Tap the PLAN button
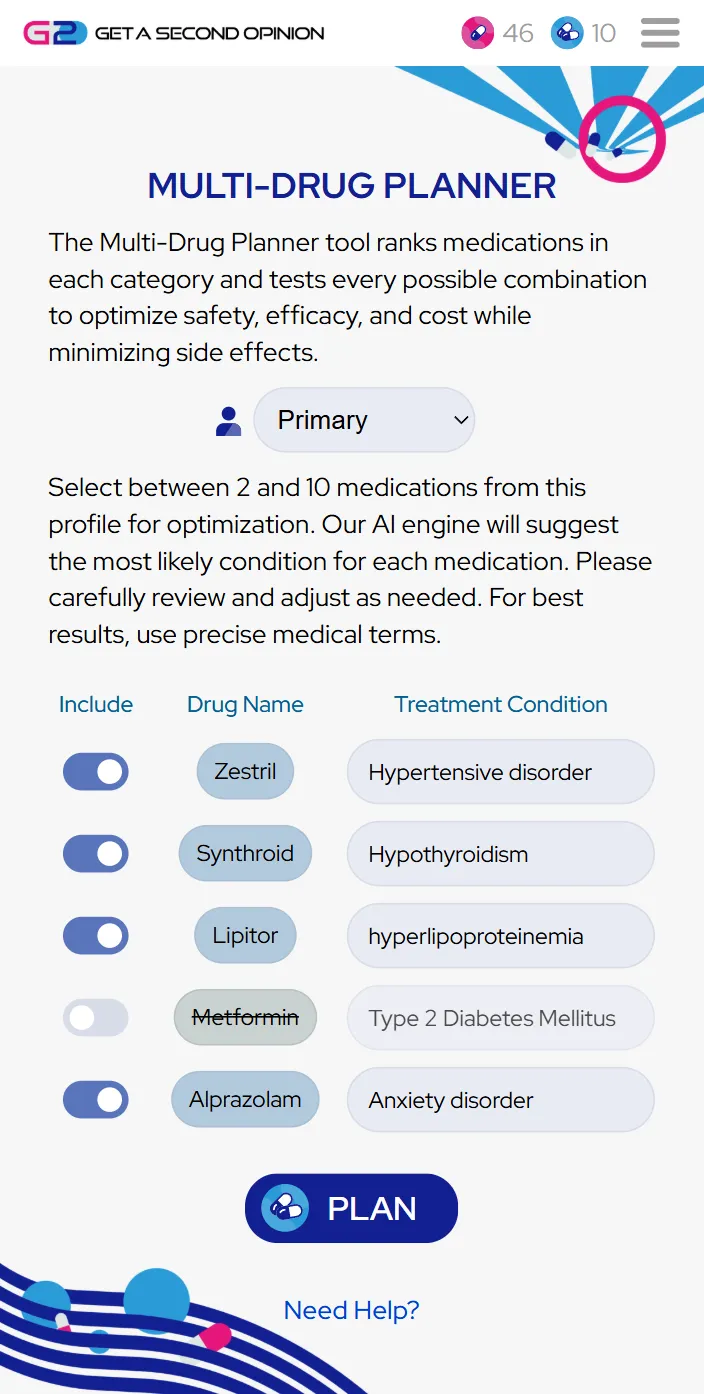This screenshot has height=1394, width=704. 351,1208
